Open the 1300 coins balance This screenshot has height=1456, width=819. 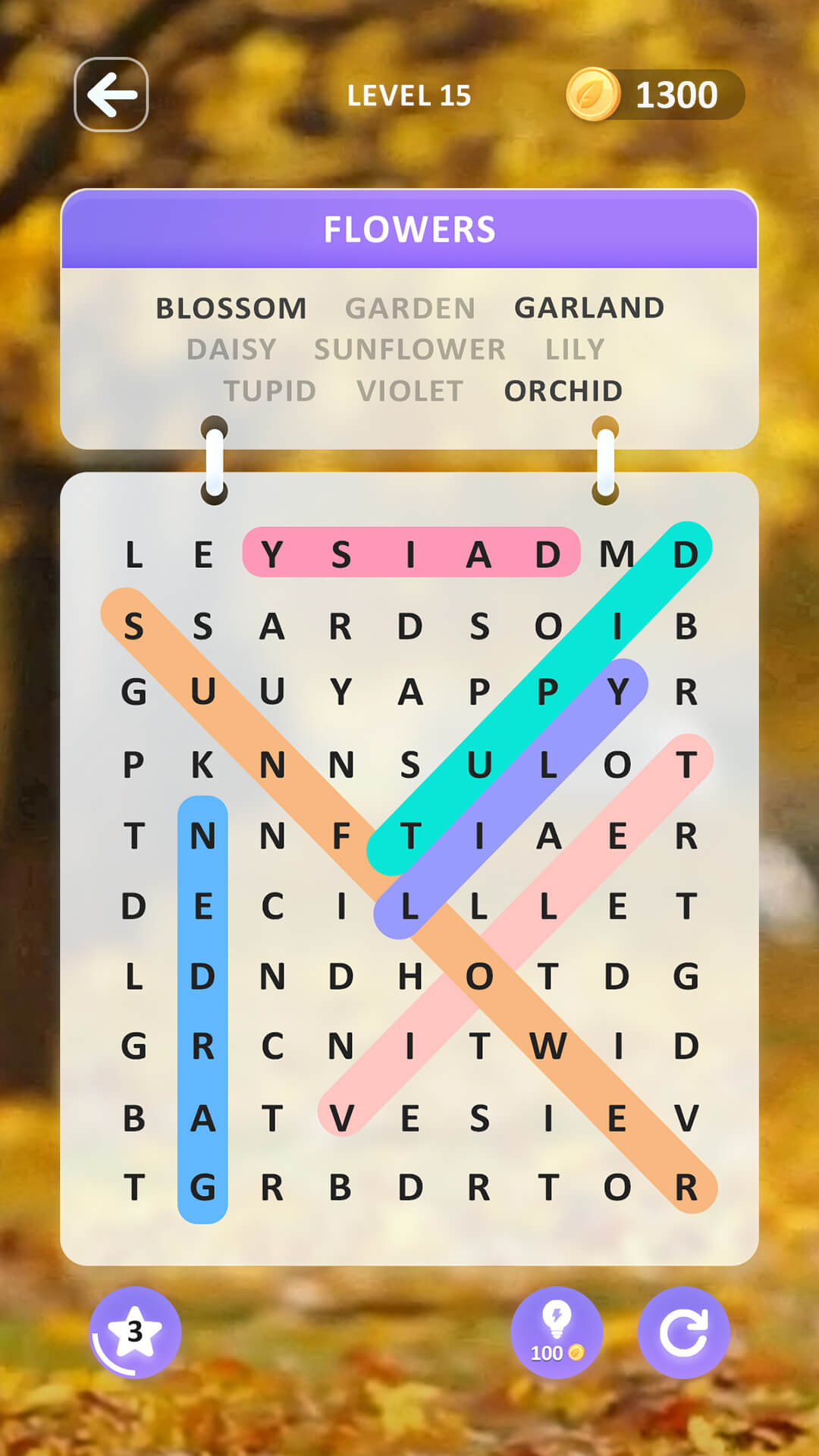(x=655, y=95)
